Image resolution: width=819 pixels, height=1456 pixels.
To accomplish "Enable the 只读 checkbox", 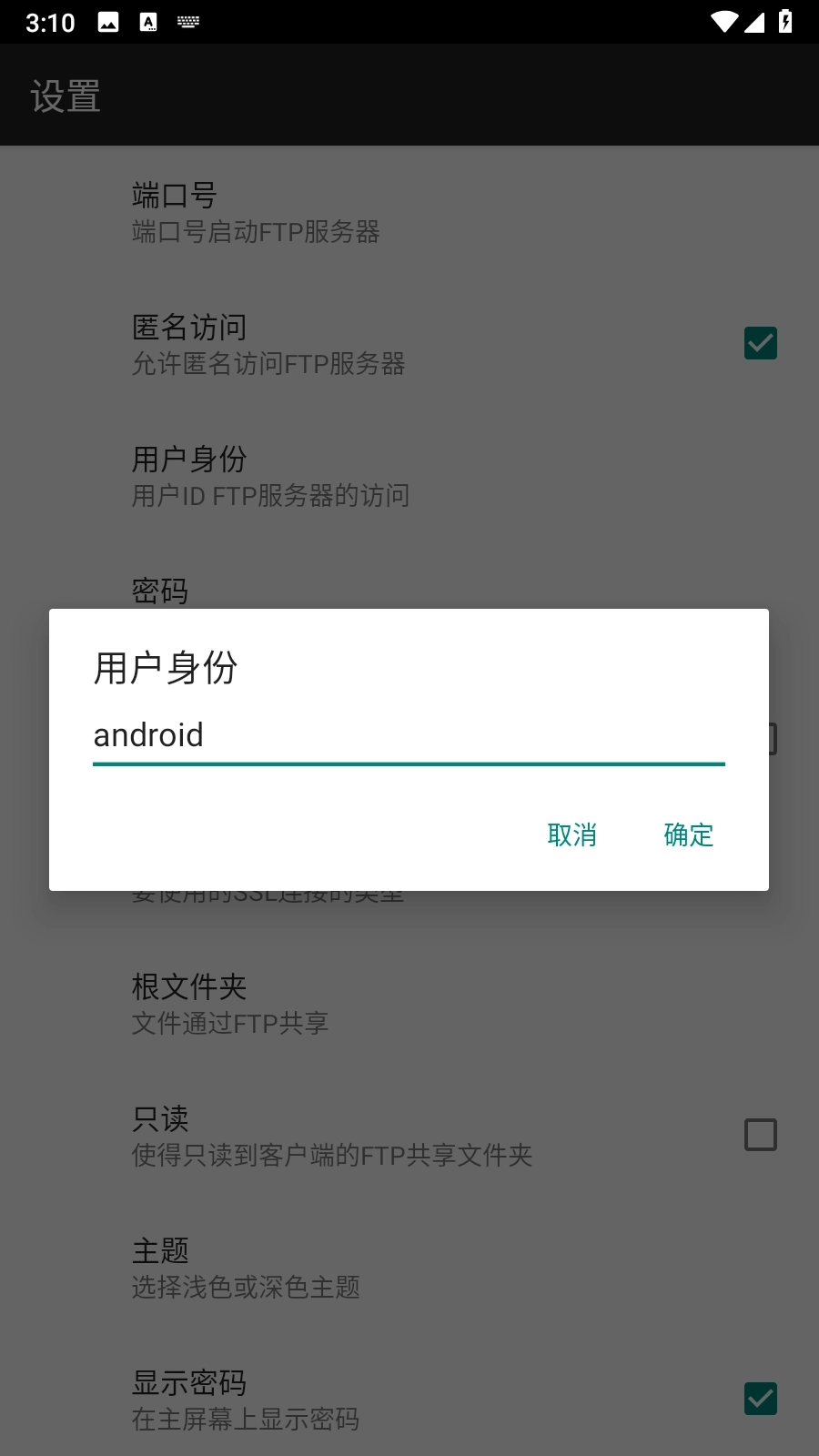I will pyautogui.click(x=760, y=1135).
